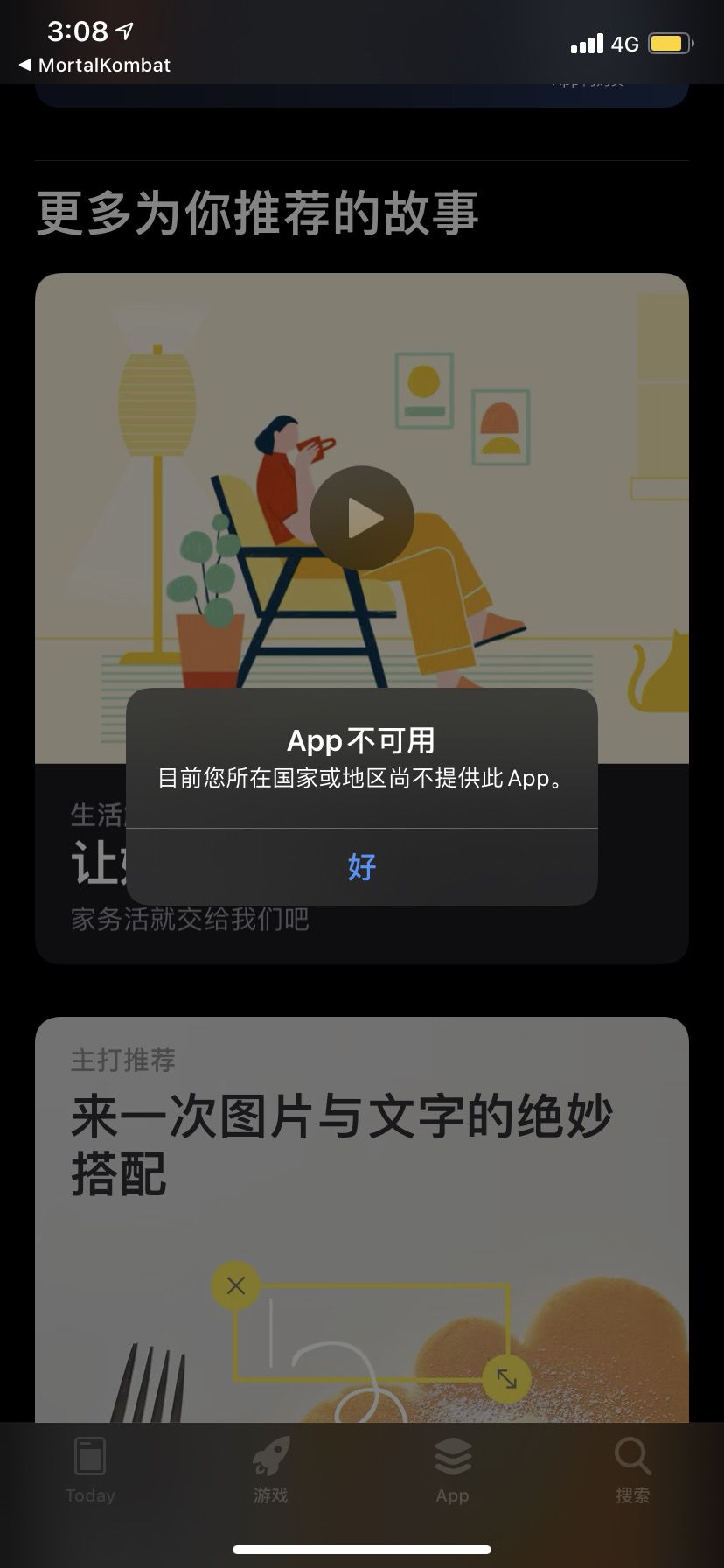Tap the battery indicator in the status bar
This screenshot has height=1568, width=724.
pos(670,42)
